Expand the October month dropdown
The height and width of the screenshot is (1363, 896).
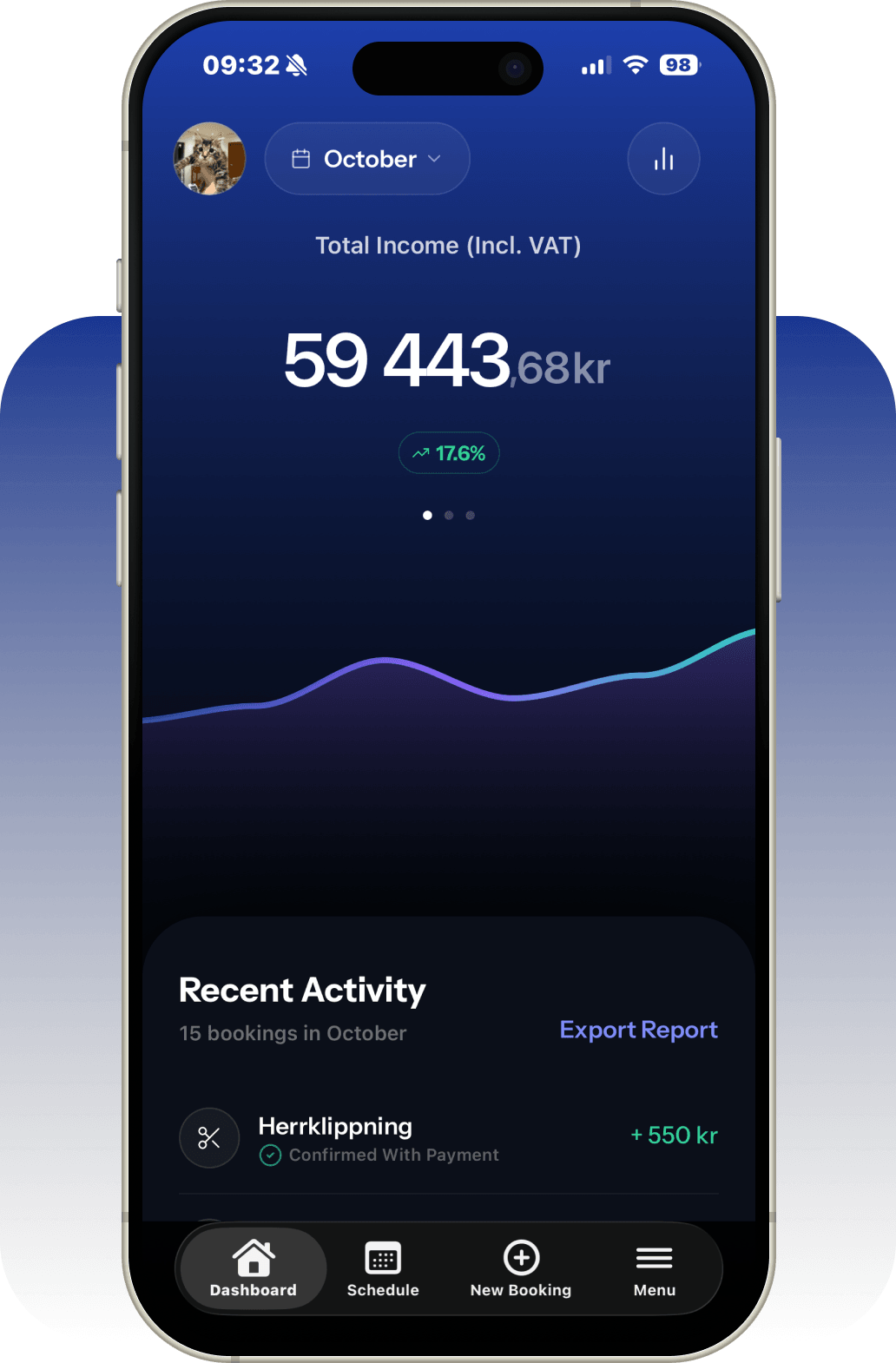(x=366, y=158)
